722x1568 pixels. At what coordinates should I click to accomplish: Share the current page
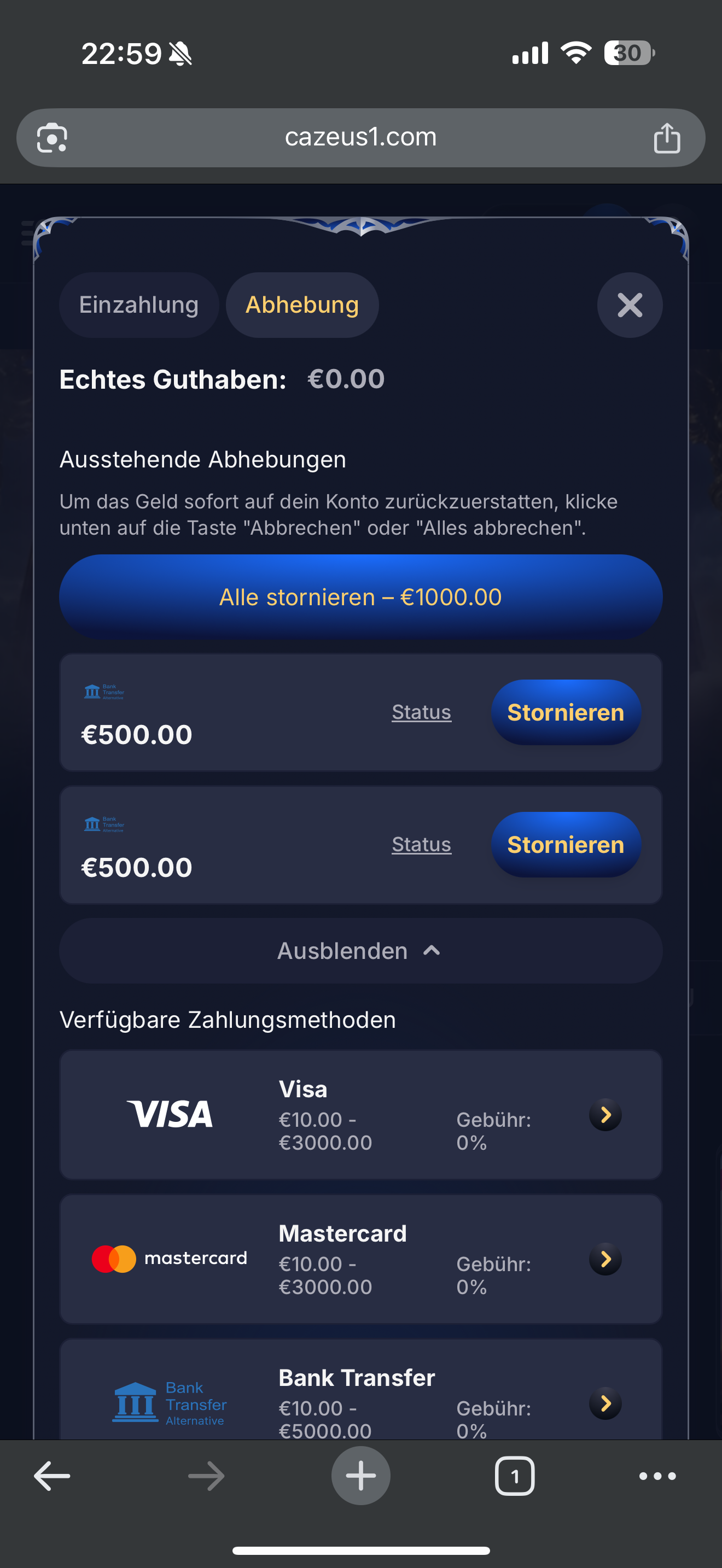click(x=667, y=138)
